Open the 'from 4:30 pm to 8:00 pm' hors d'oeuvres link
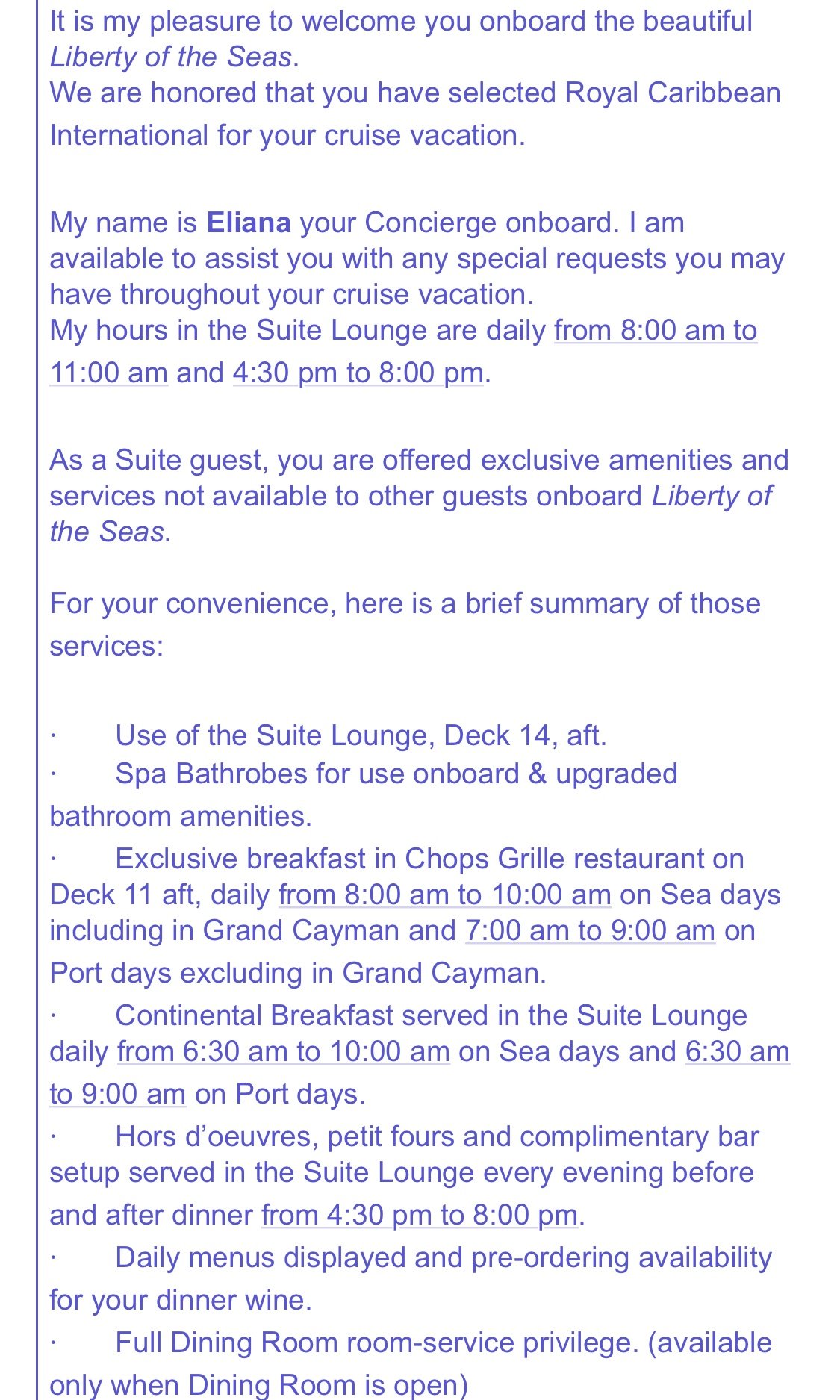This screenshot has height=1400, width=840. 420,1215
